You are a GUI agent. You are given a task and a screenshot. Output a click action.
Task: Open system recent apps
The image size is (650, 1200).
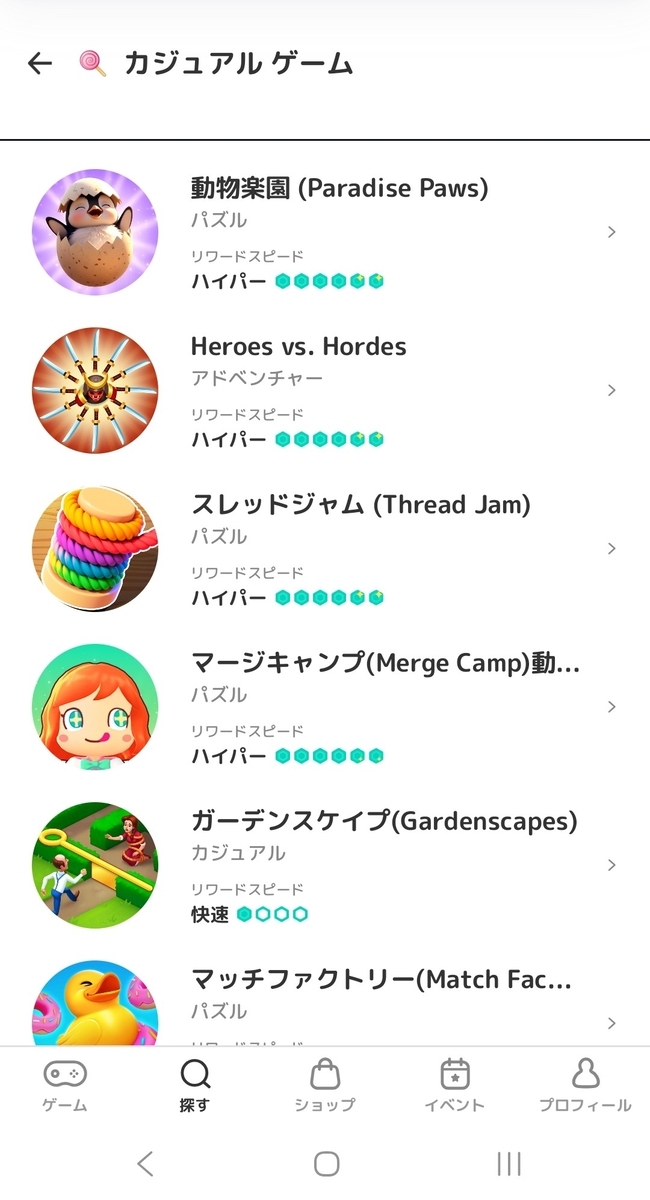coord(509,1163)
